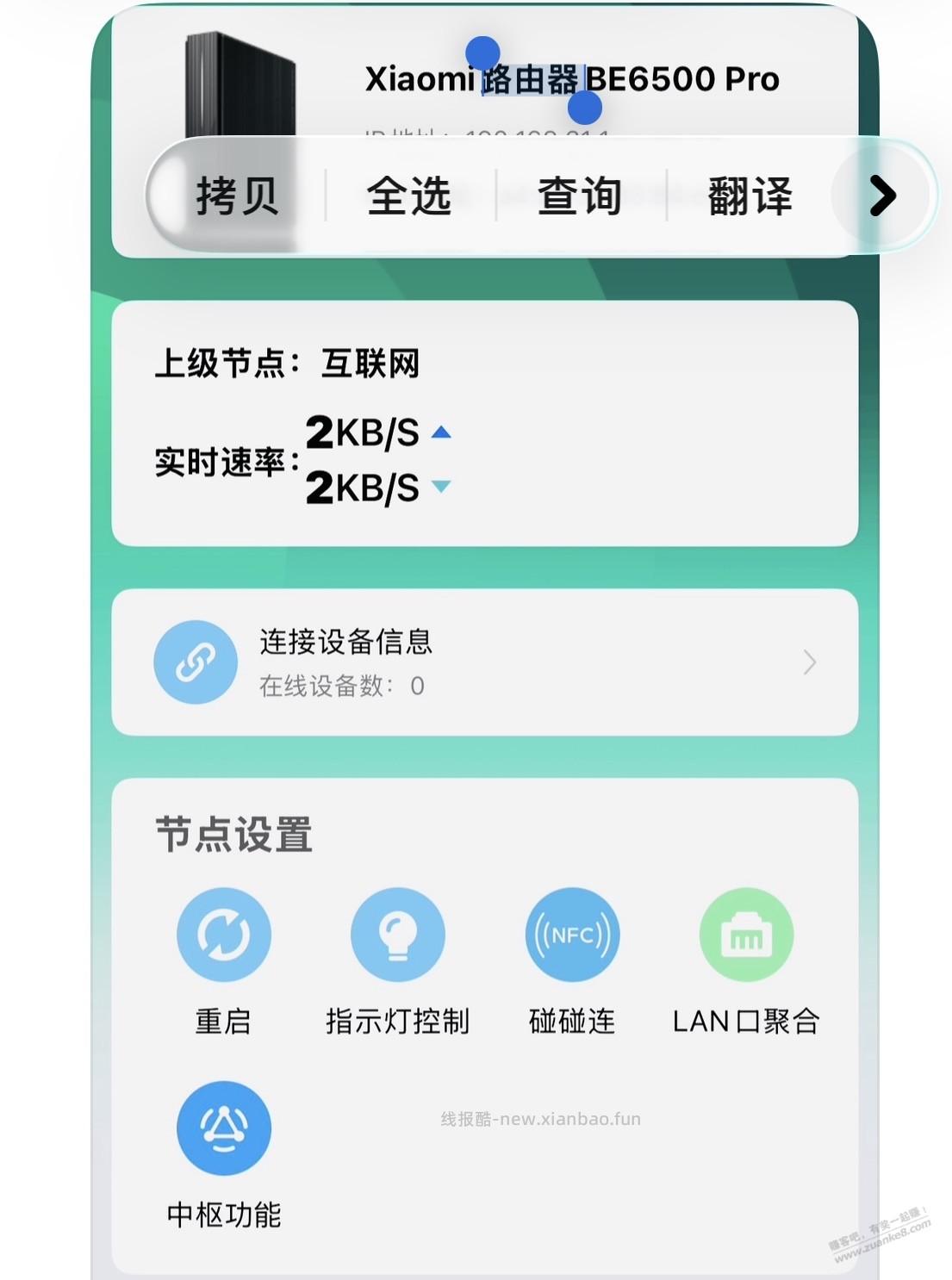Open 指示灯控制 indicator light control
952x1280 pixels.
(x=398, y=934)
